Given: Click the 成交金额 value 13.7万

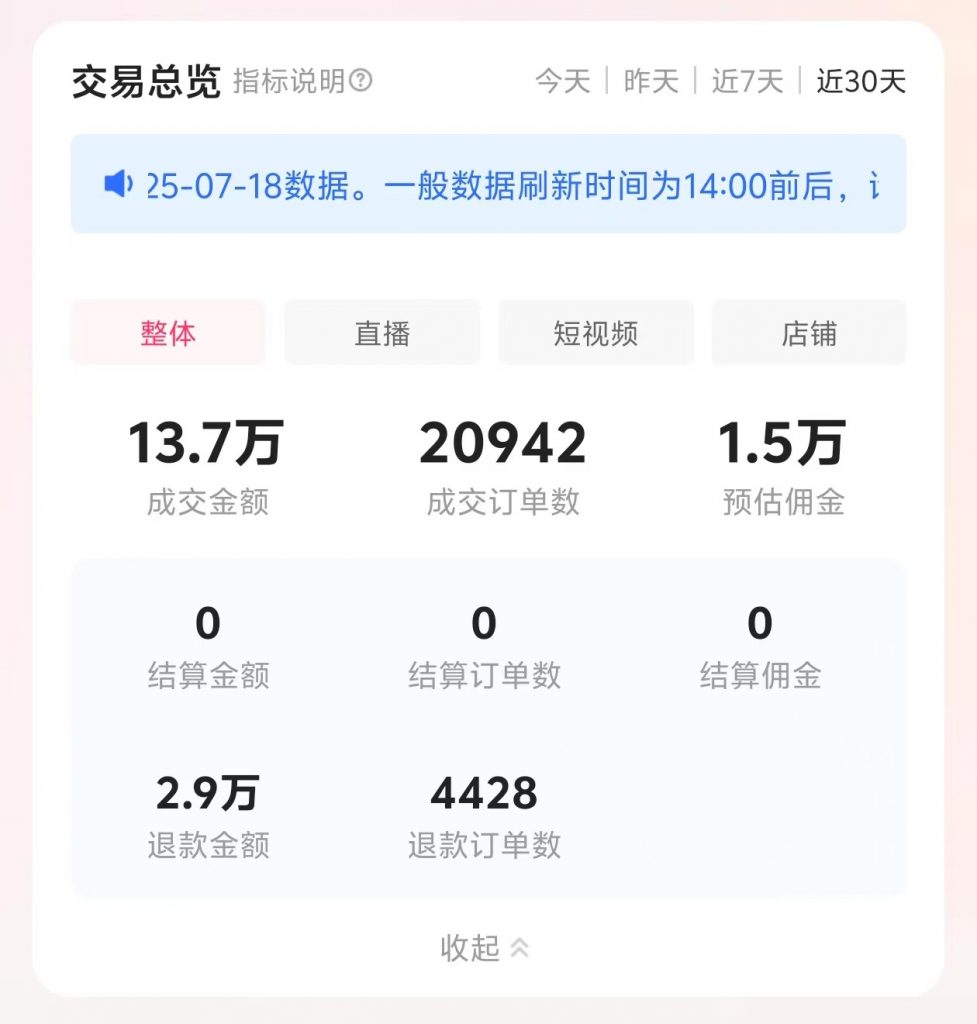Looking at the screenshot, I should [x=205, y=443].
